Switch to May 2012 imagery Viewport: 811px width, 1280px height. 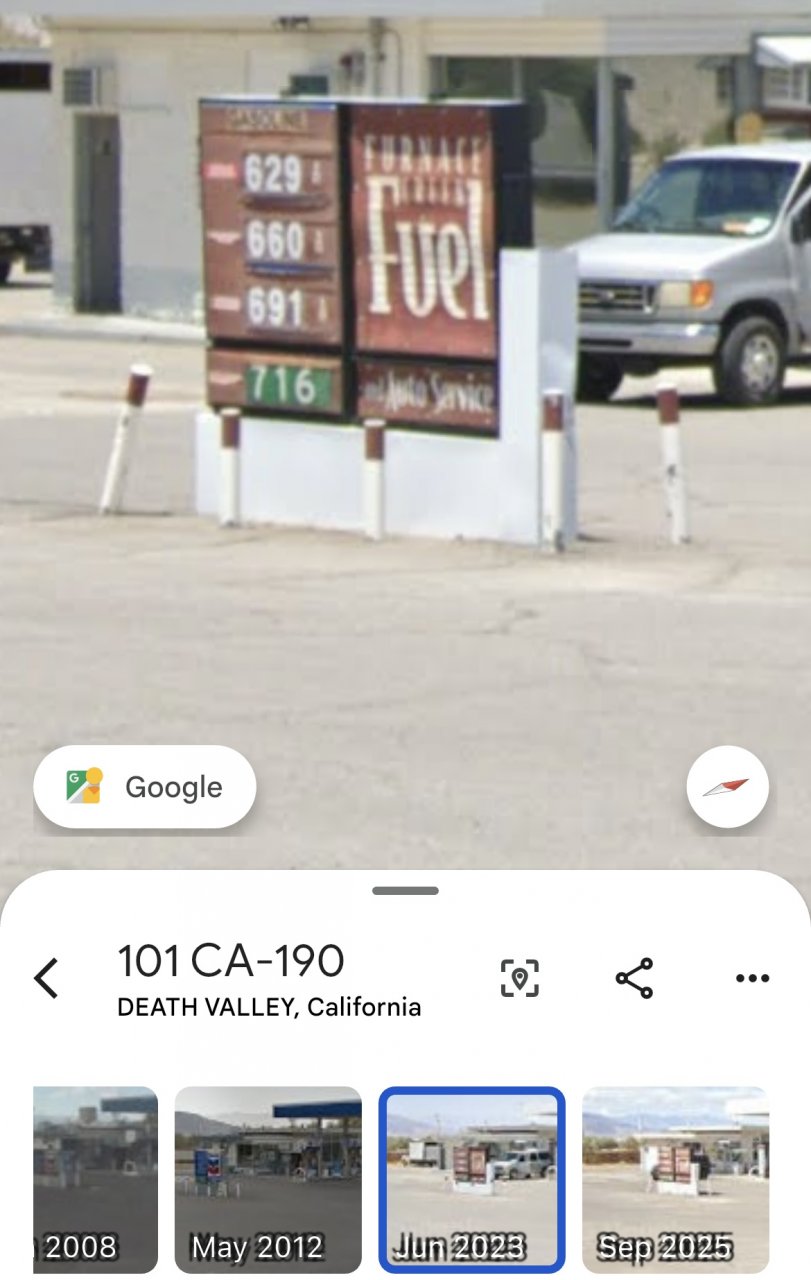pyautogui.click(x=268, y=1179)
